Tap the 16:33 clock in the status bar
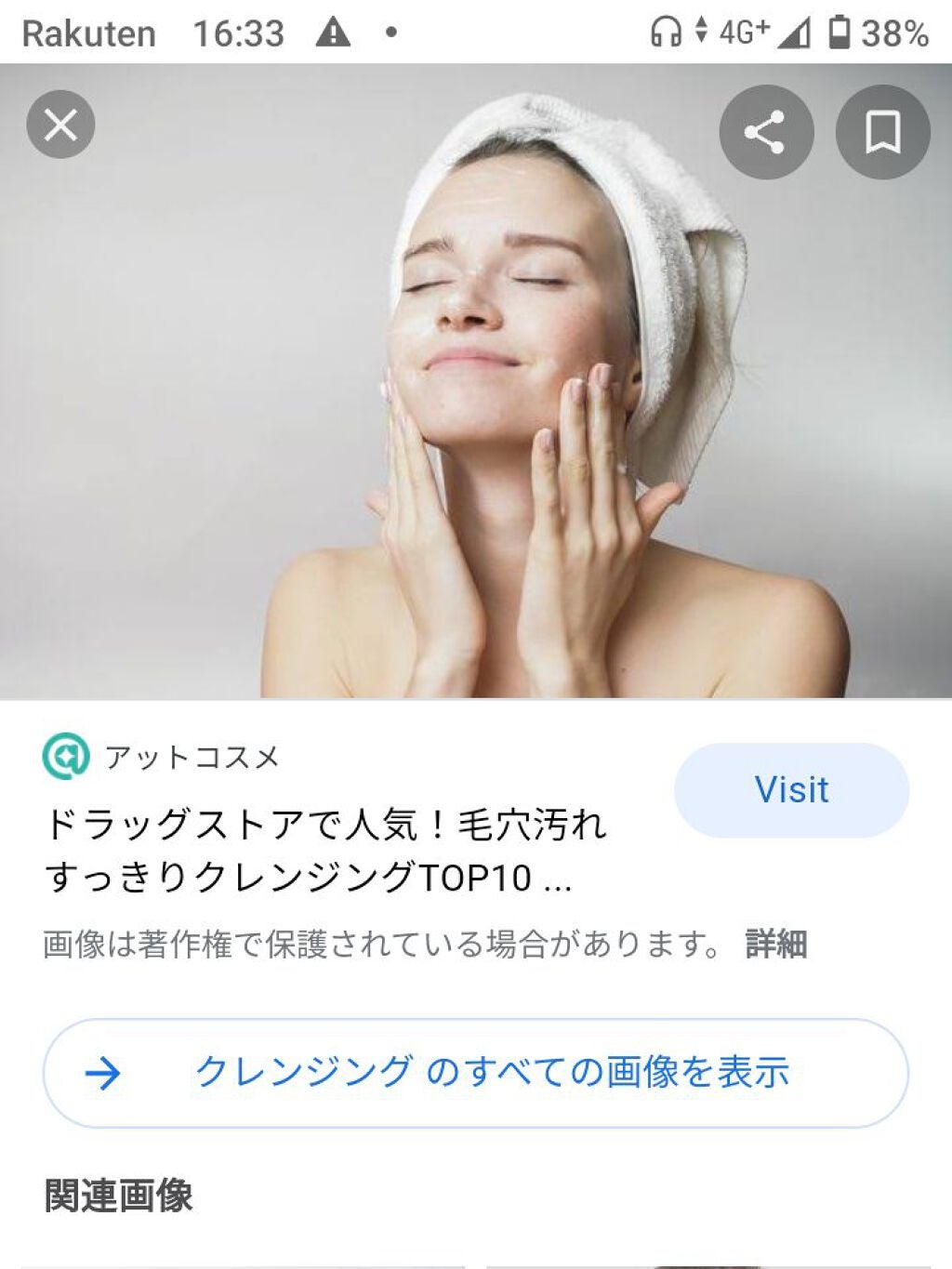 (240, 31)
